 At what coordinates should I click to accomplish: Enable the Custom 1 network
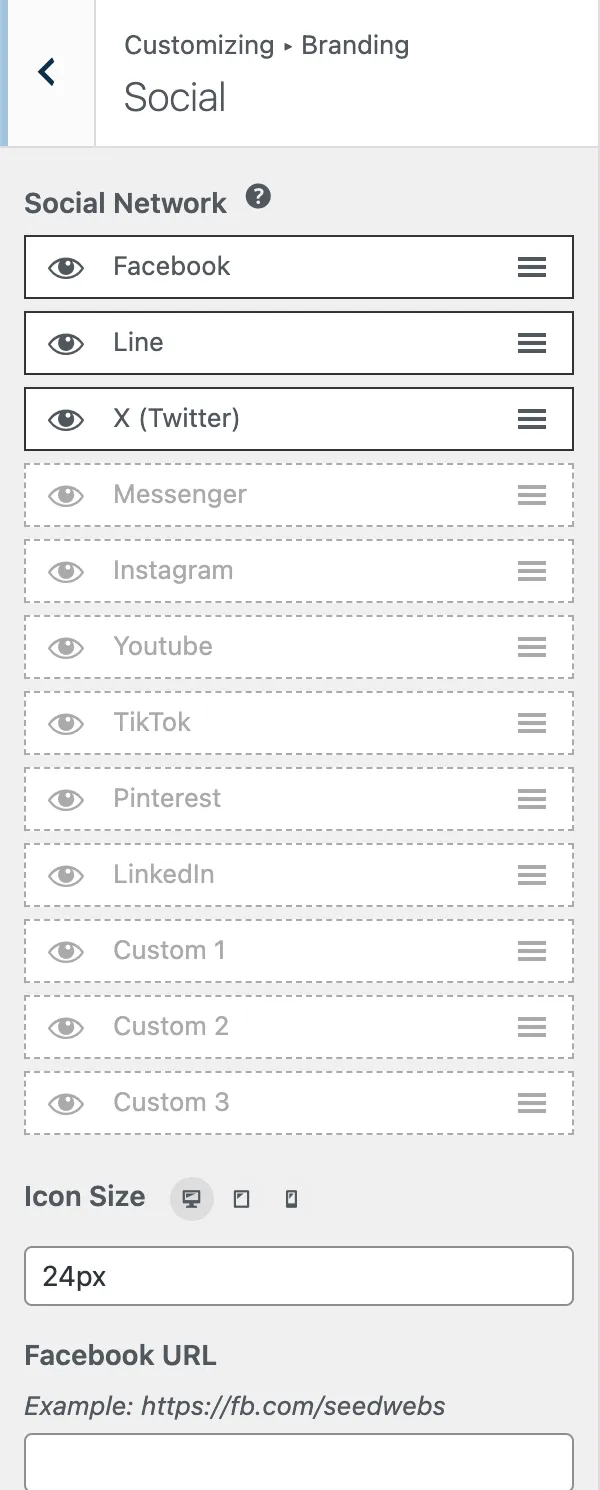click(66, 951)
